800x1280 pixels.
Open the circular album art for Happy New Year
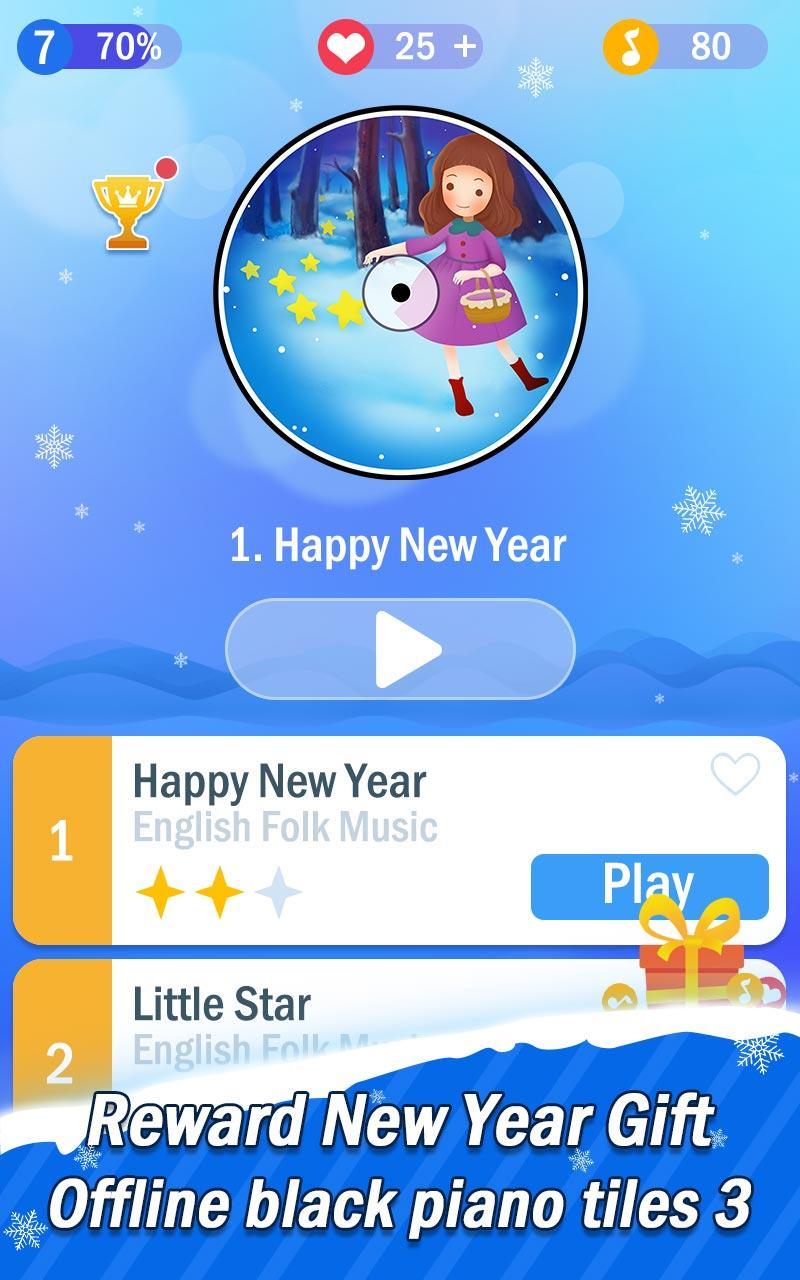[400, 290]
